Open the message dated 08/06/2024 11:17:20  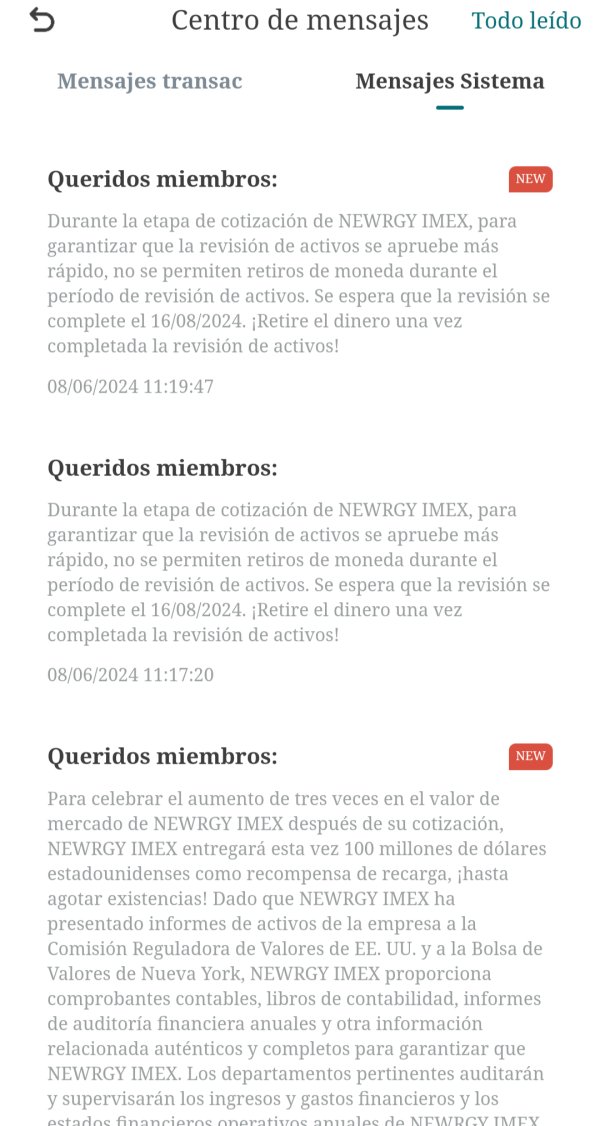(x=300, y=570)
